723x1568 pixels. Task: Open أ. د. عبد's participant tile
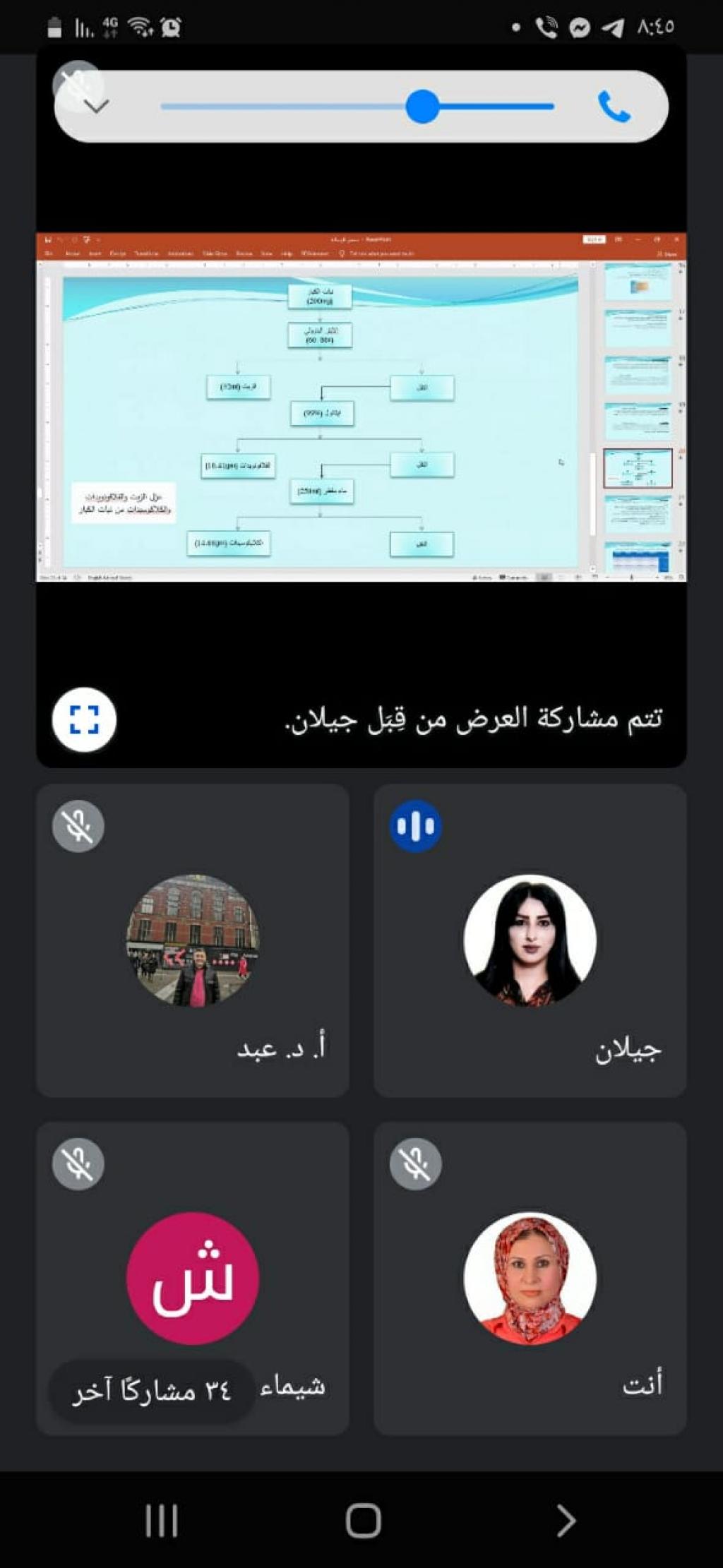(193, 940)
